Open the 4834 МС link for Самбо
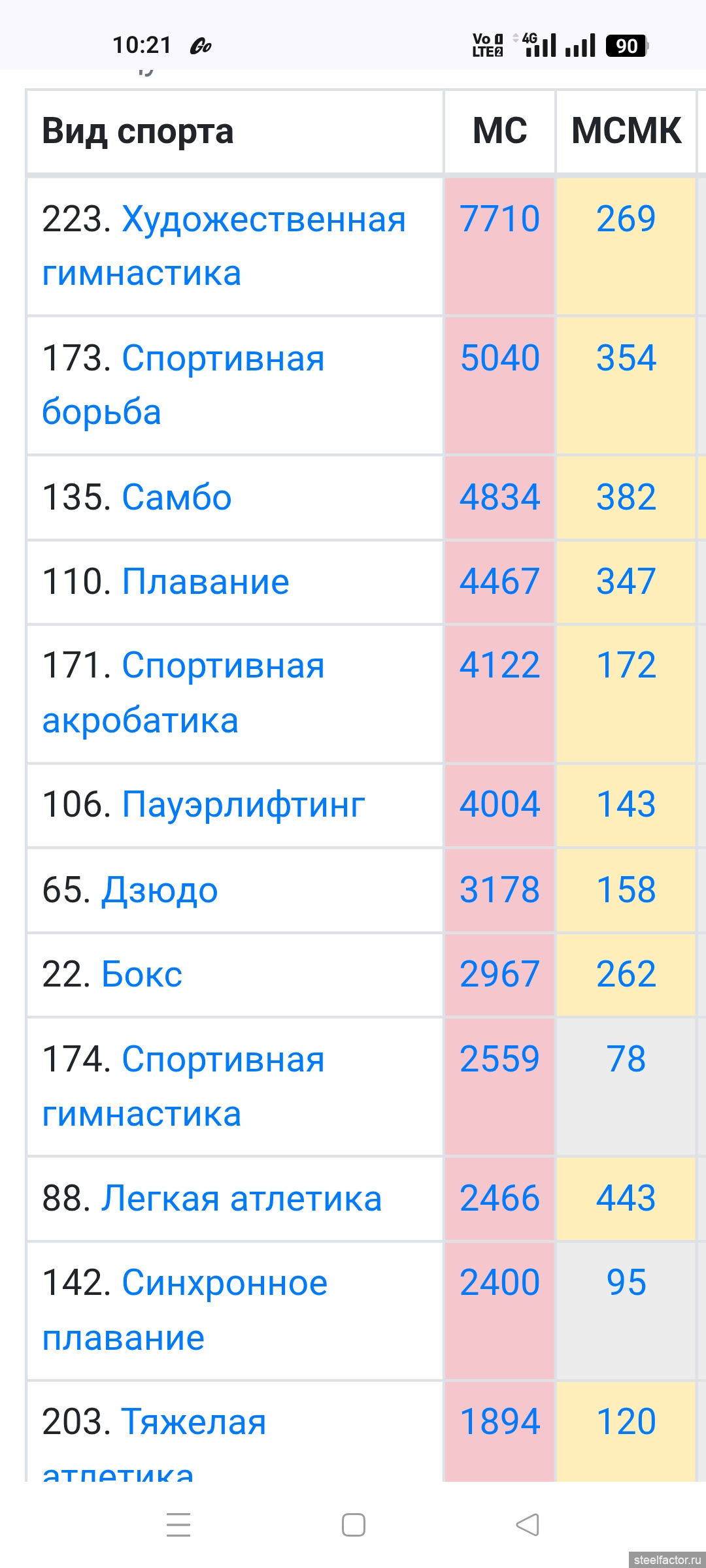The width and height of the screenshot is (706, 1568). point(499,497)
